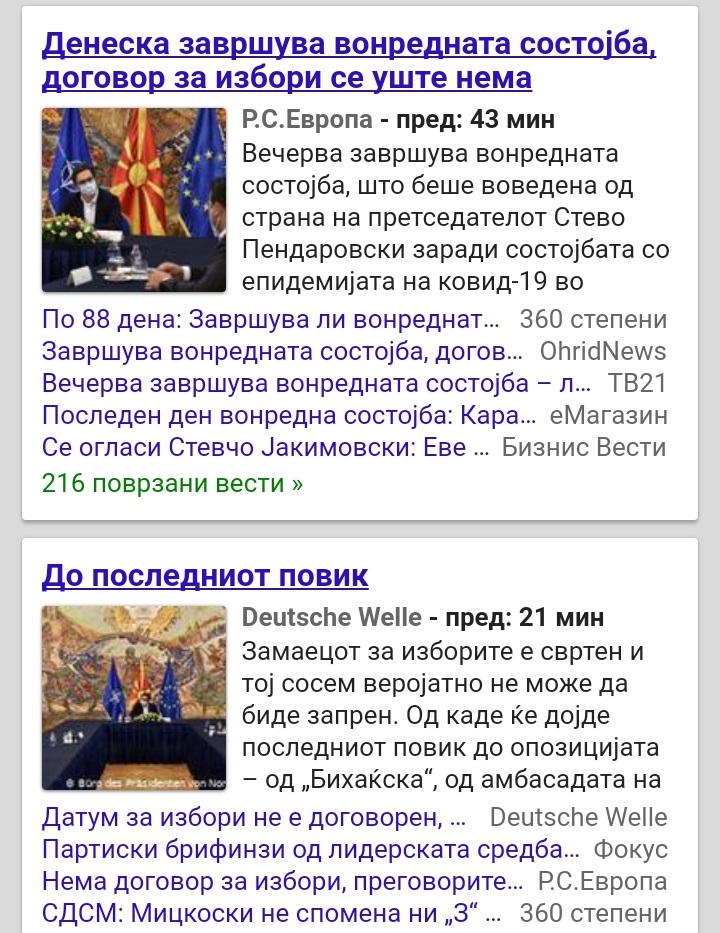
Task: Open the Deutsche Welle article thumbnail
Action: click(134, 697)
